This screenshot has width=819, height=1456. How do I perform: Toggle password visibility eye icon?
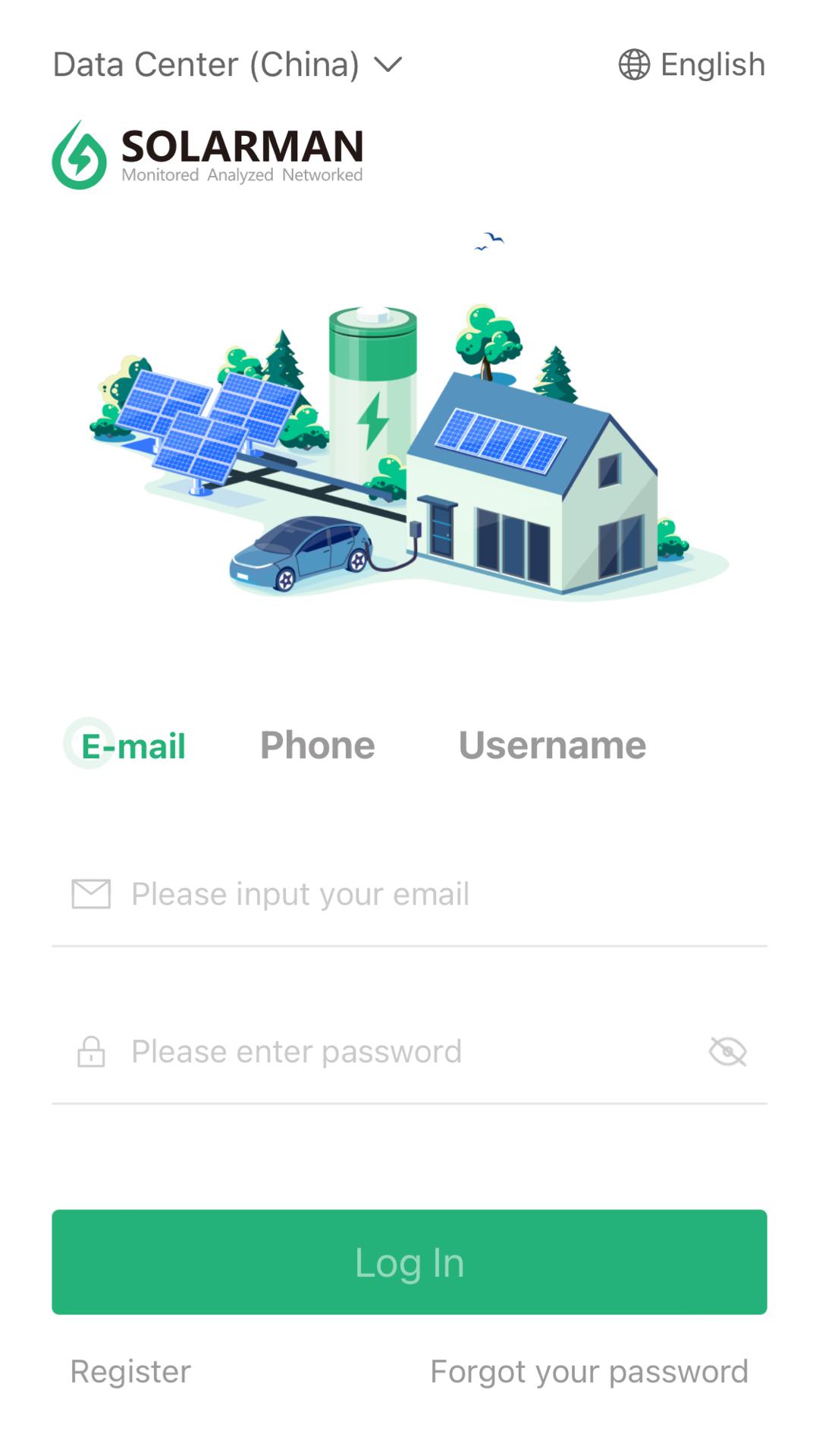click(728, 1052)
